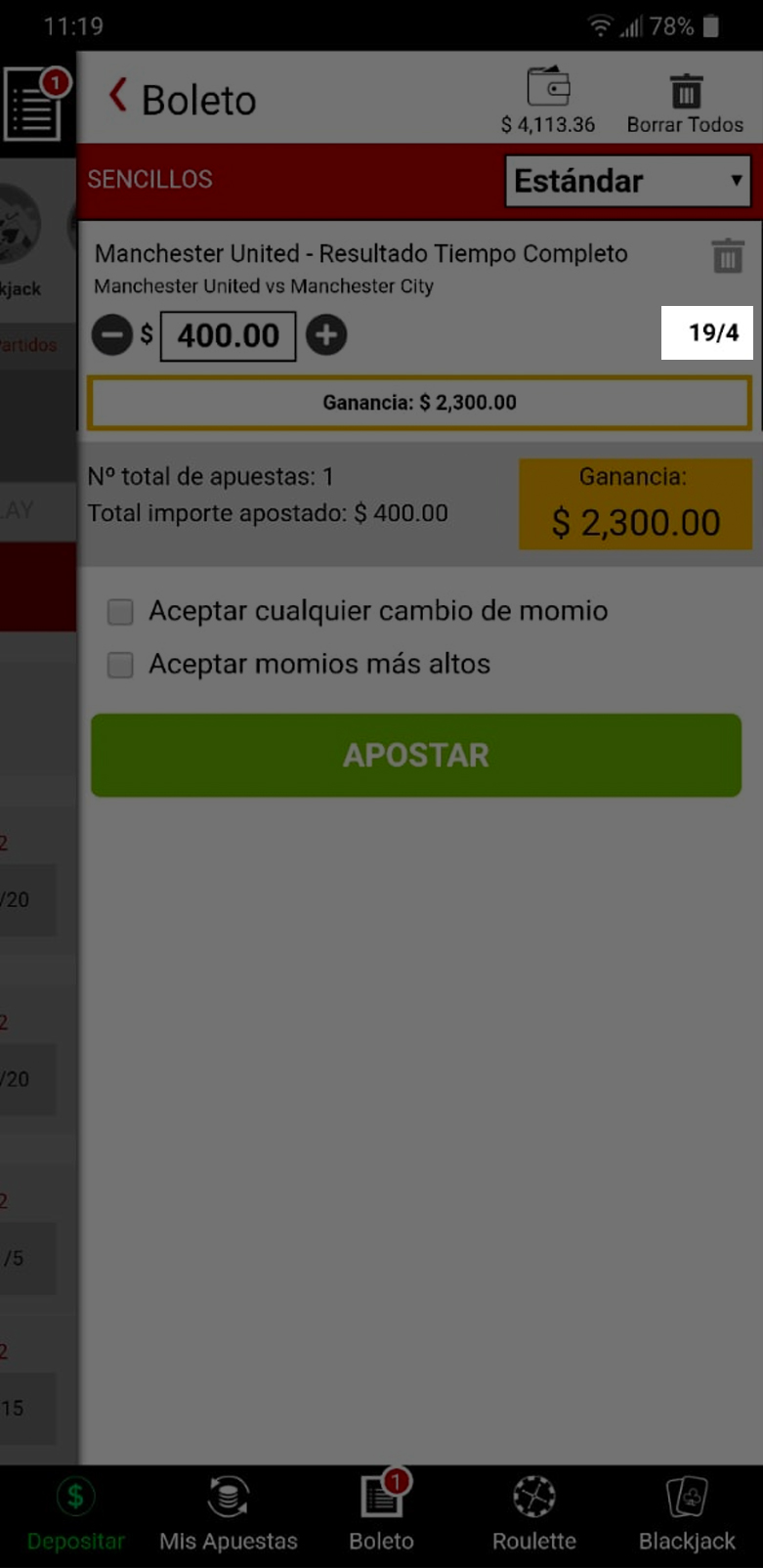Go back from the Boleto screen
Screen dimensions: 763x1568
pyautogui.click(x=118, y=96)
